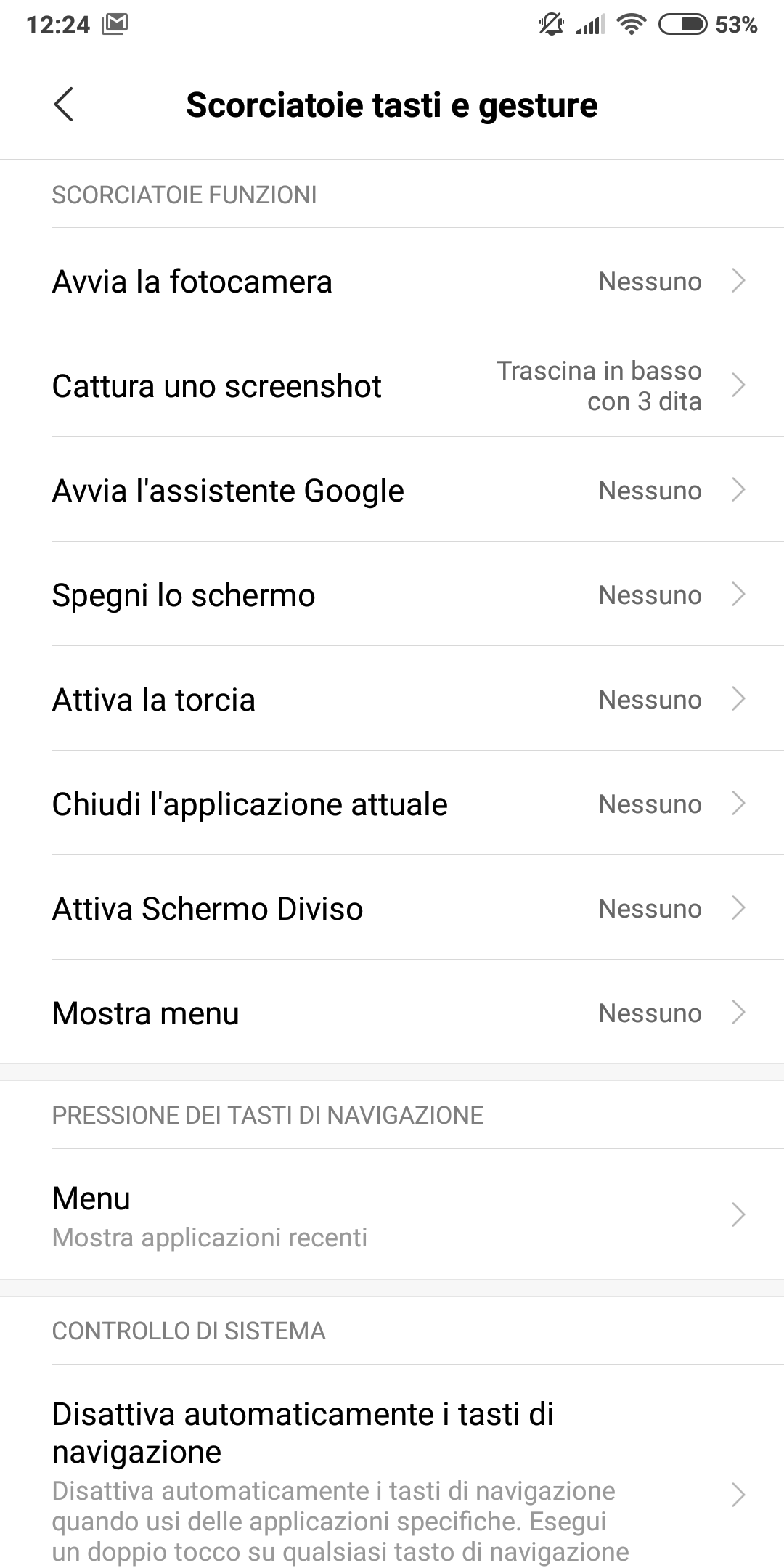Open Mostra menu shortcut setting
784x1568 pixels.
[392, 1013]
